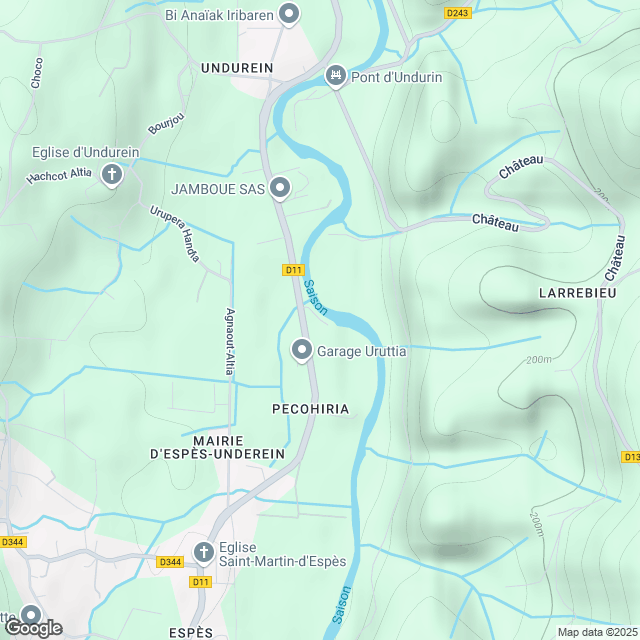This screenshot has width=640, height=640.
Task: Tap the Eglise d'Undurein church marker
Action: point(112,175)
